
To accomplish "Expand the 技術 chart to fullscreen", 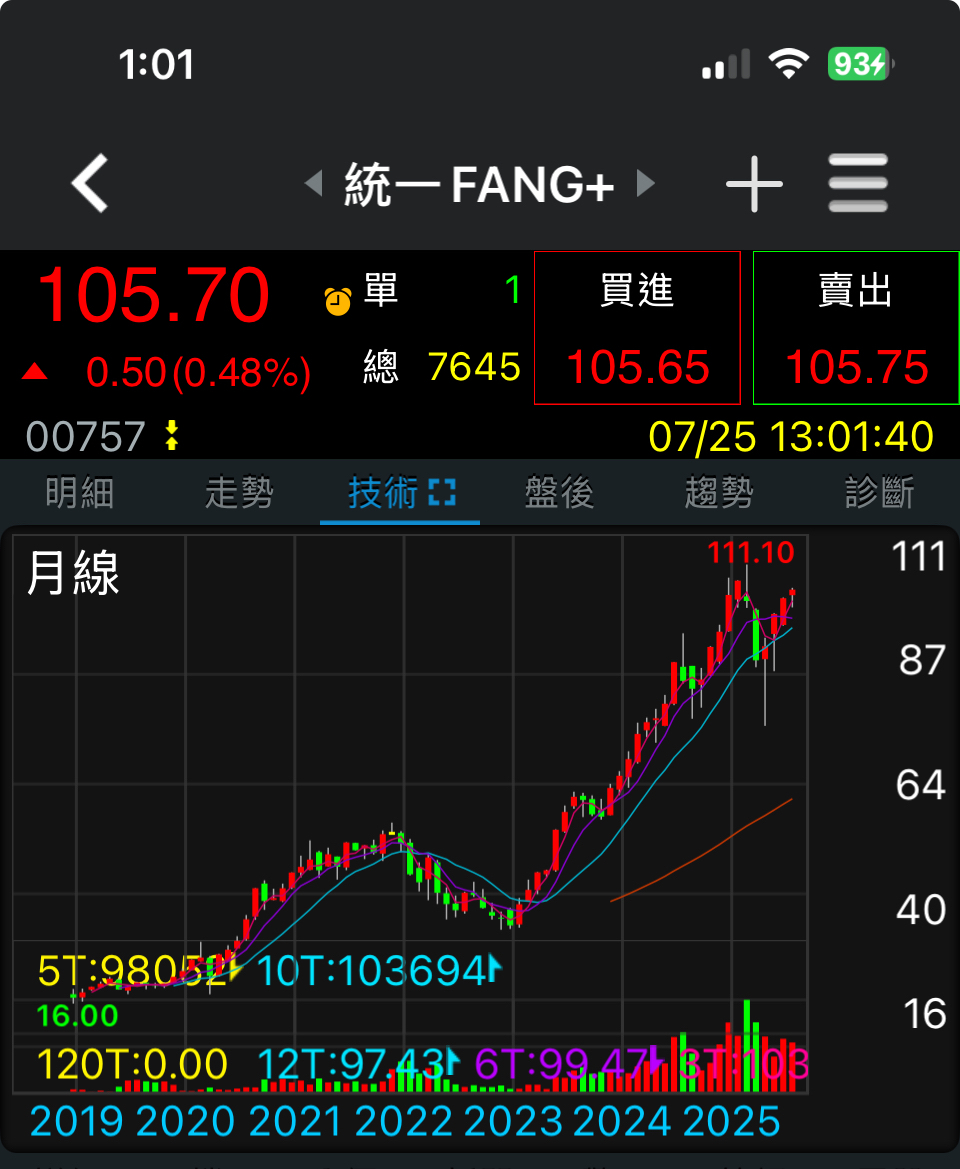I will [x=442, y=492].
